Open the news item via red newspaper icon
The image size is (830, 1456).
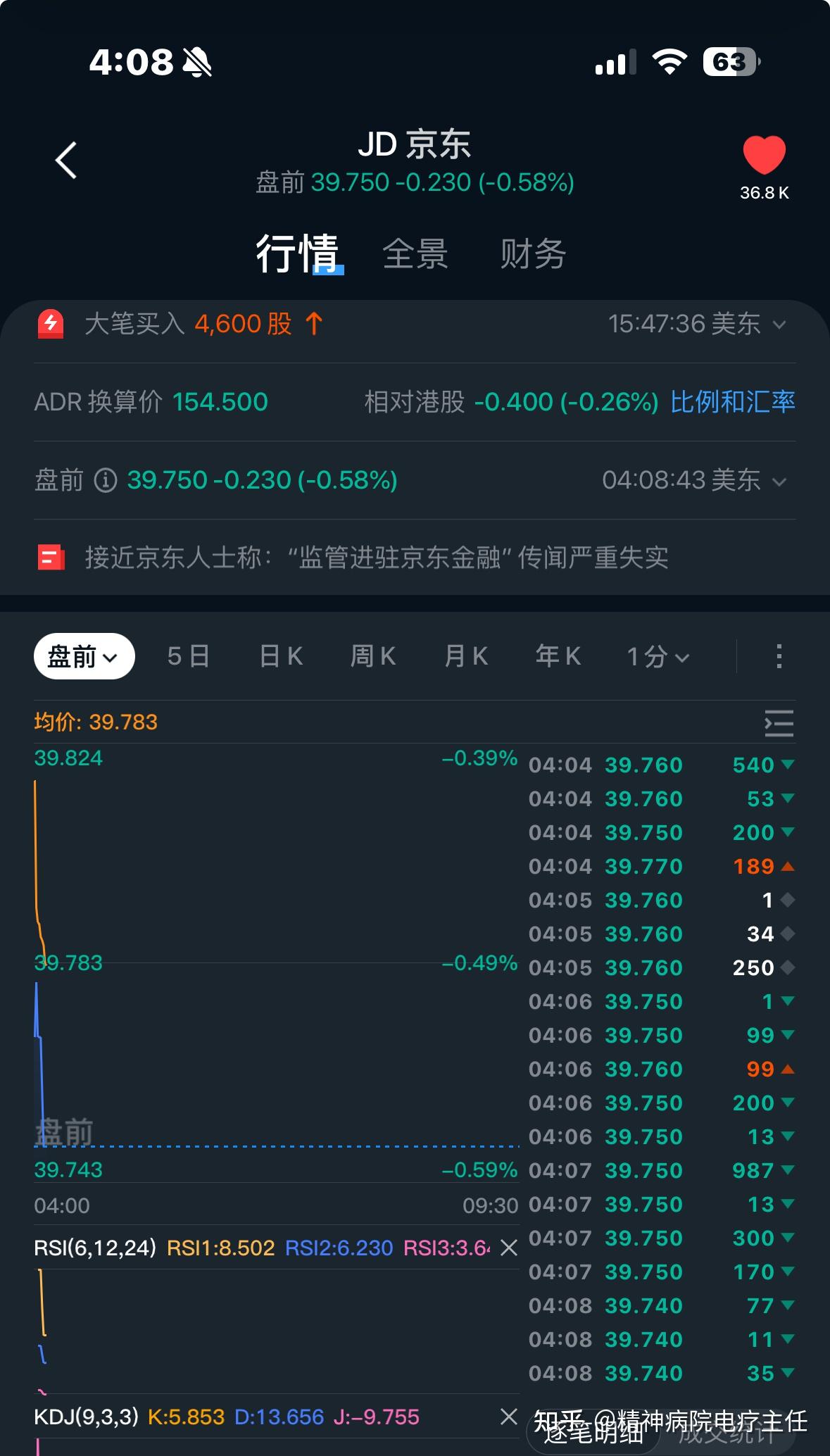pos(51,558)
